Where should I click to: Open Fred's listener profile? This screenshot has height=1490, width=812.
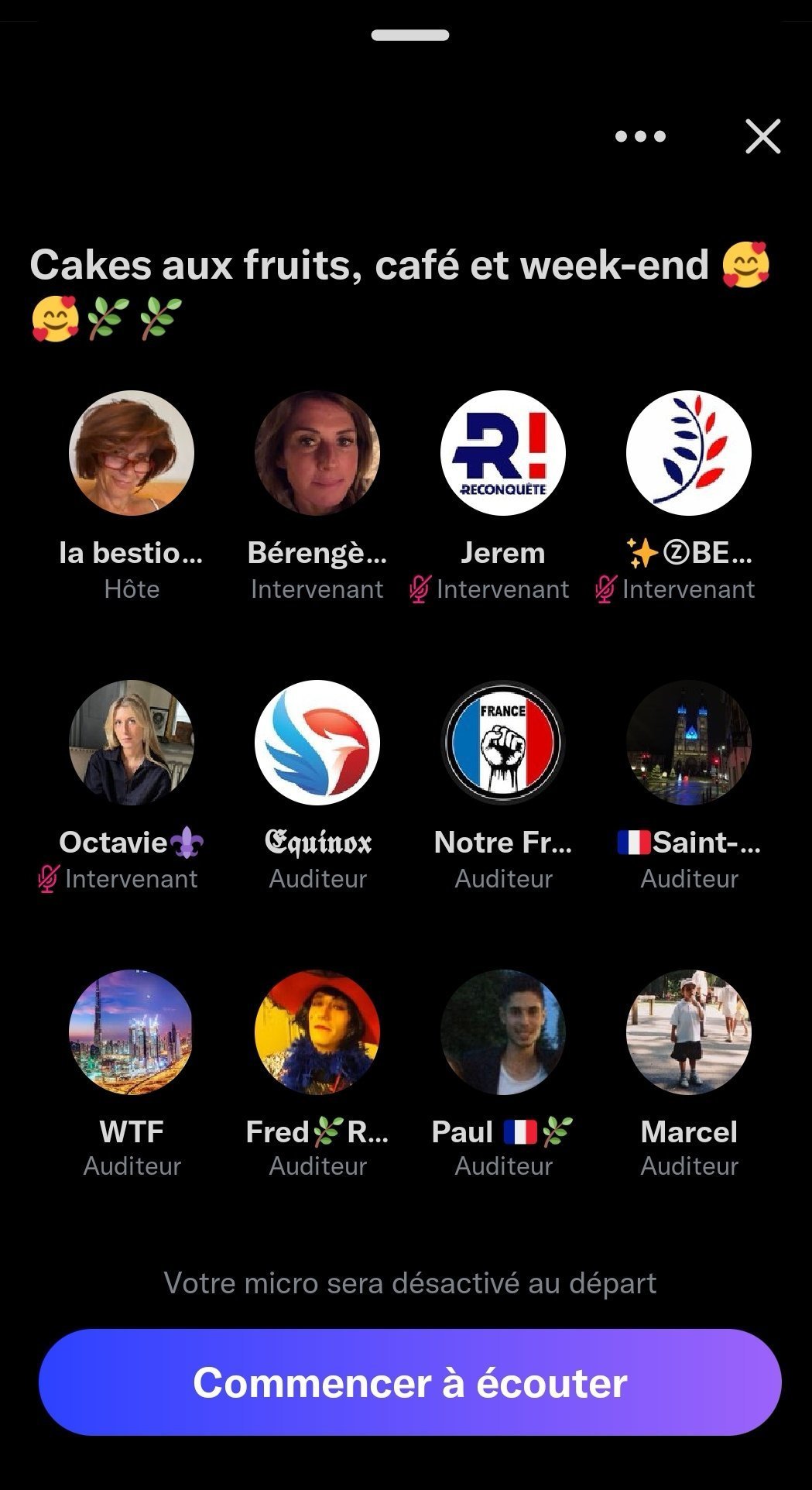[317, 1032]
